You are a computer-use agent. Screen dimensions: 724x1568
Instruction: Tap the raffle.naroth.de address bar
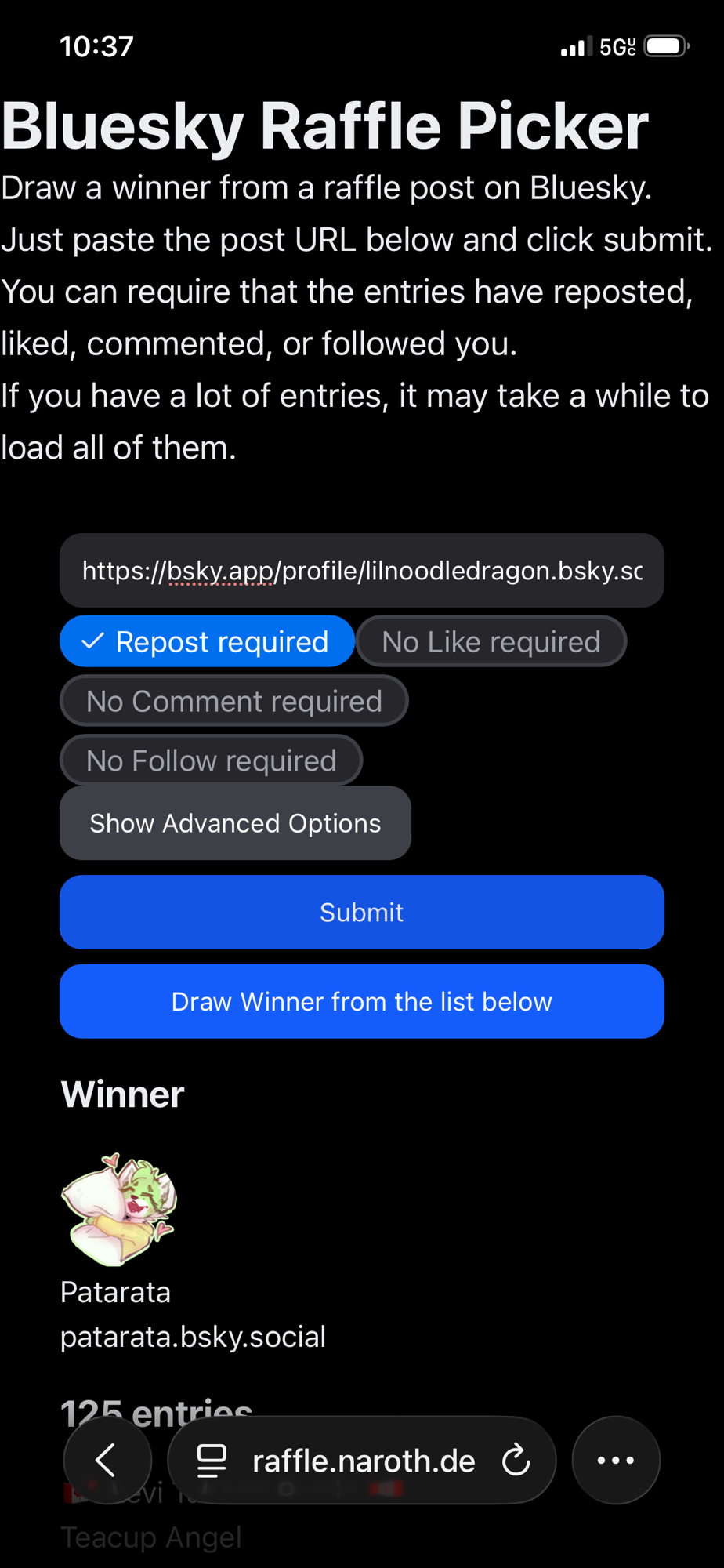click(363, 1461)
